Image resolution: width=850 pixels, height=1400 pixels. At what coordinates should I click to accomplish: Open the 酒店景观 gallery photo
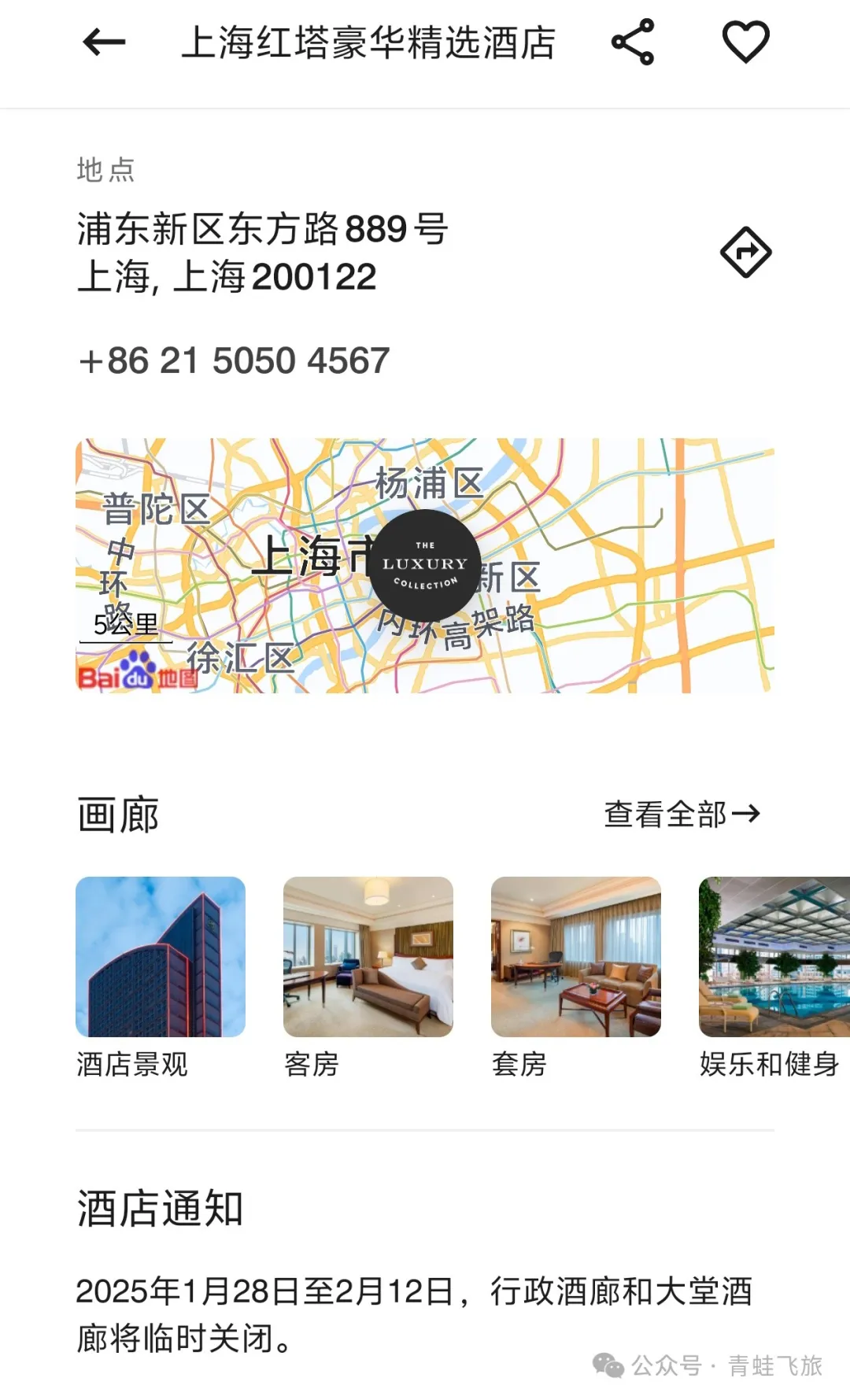pyautogui.click(x=161, y=957)
